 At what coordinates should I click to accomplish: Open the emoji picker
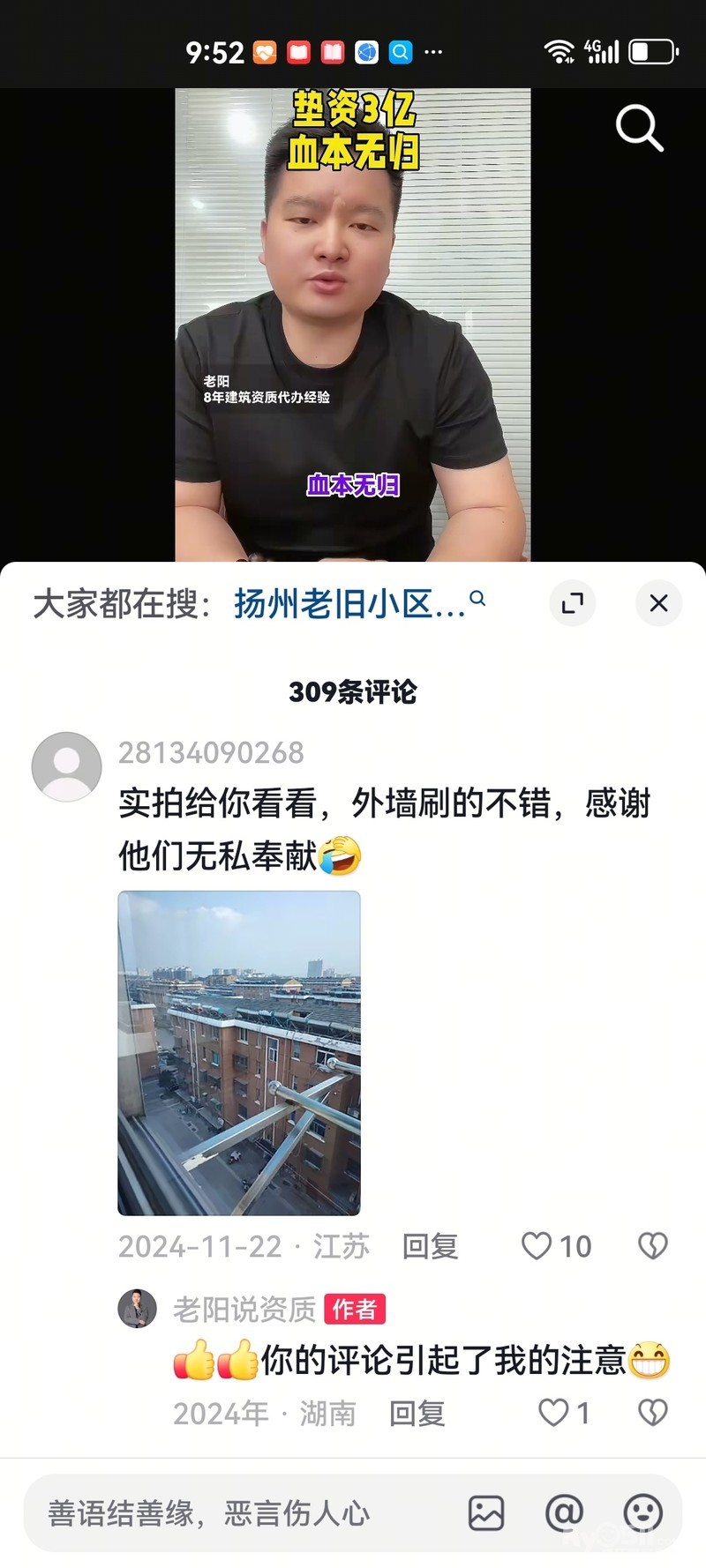pos(642,1513)
